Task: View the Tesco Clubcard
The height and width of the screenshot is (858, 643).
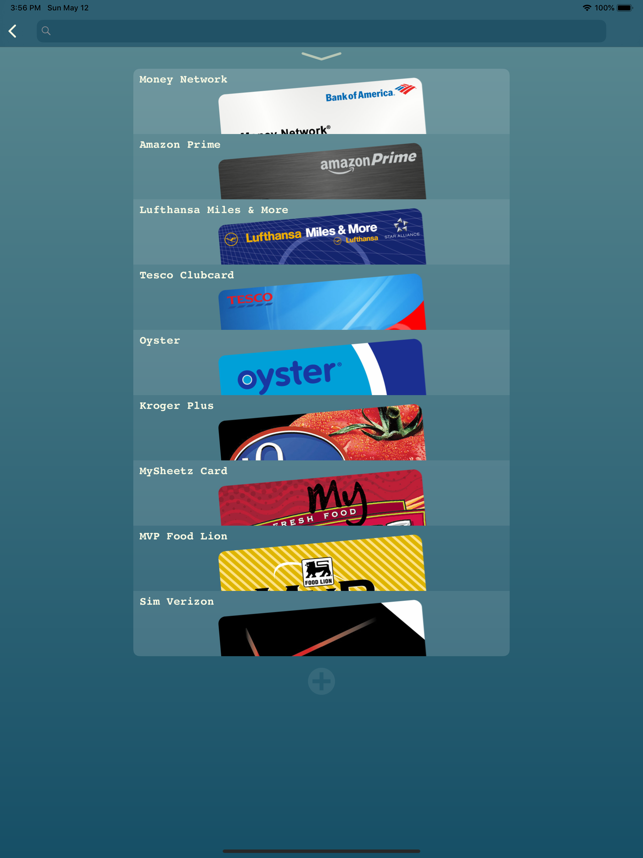Action: [321, 298]
